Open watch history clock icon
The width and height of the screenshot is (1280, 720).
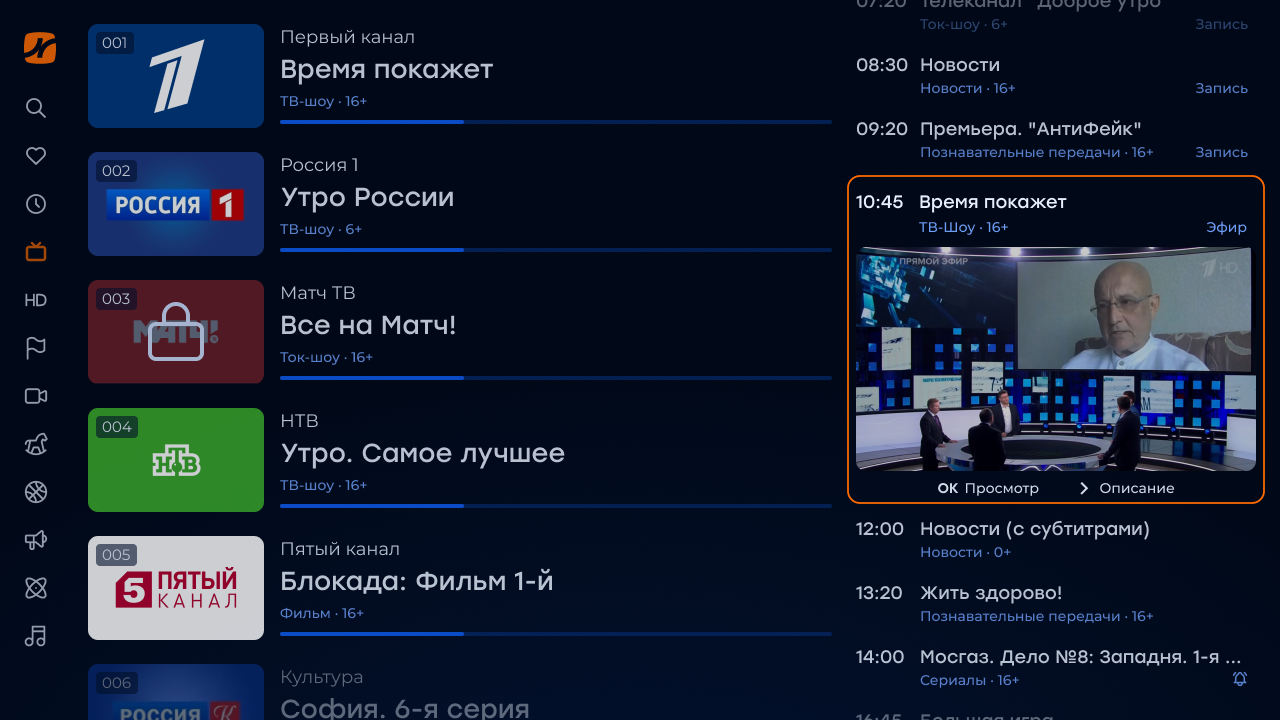(36, 204)
